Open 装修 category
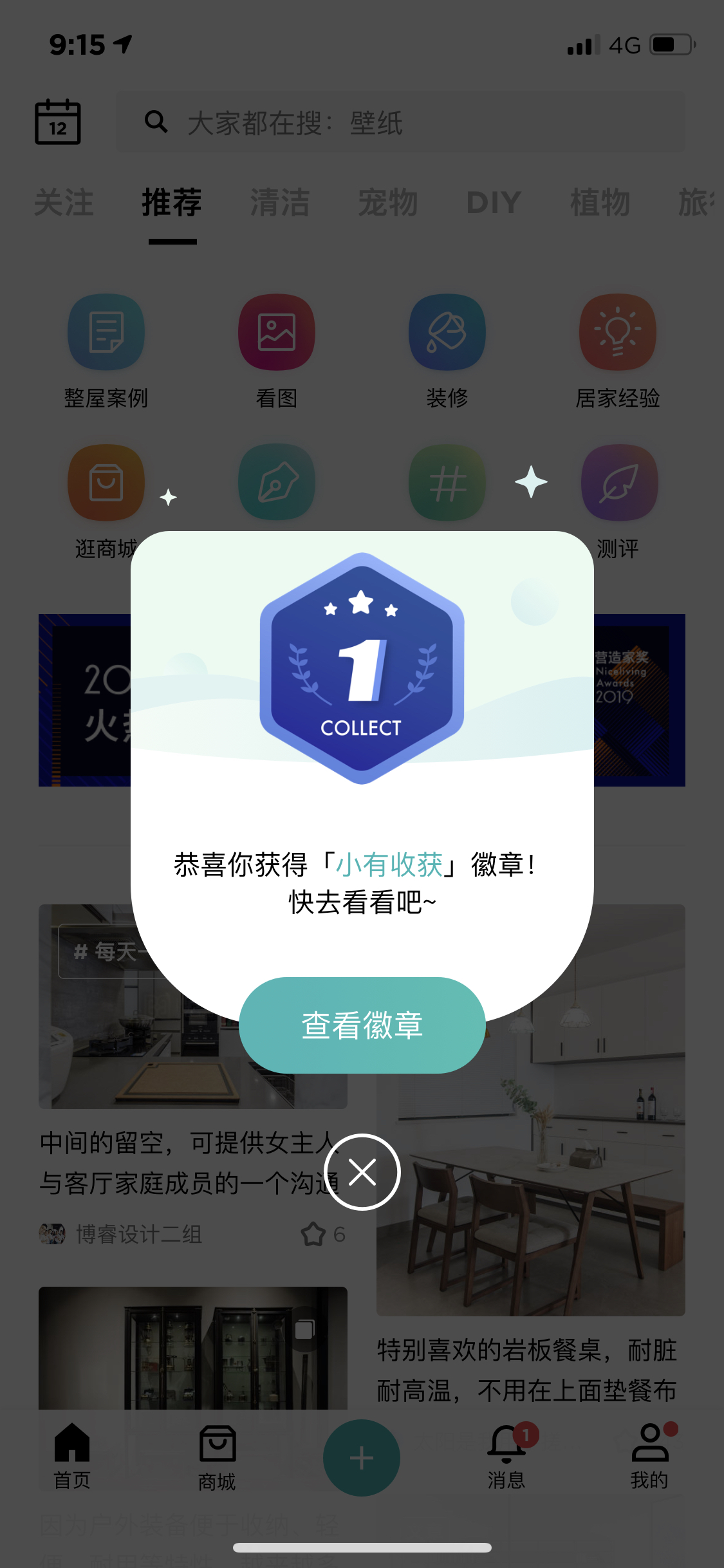 coord(447,352)
